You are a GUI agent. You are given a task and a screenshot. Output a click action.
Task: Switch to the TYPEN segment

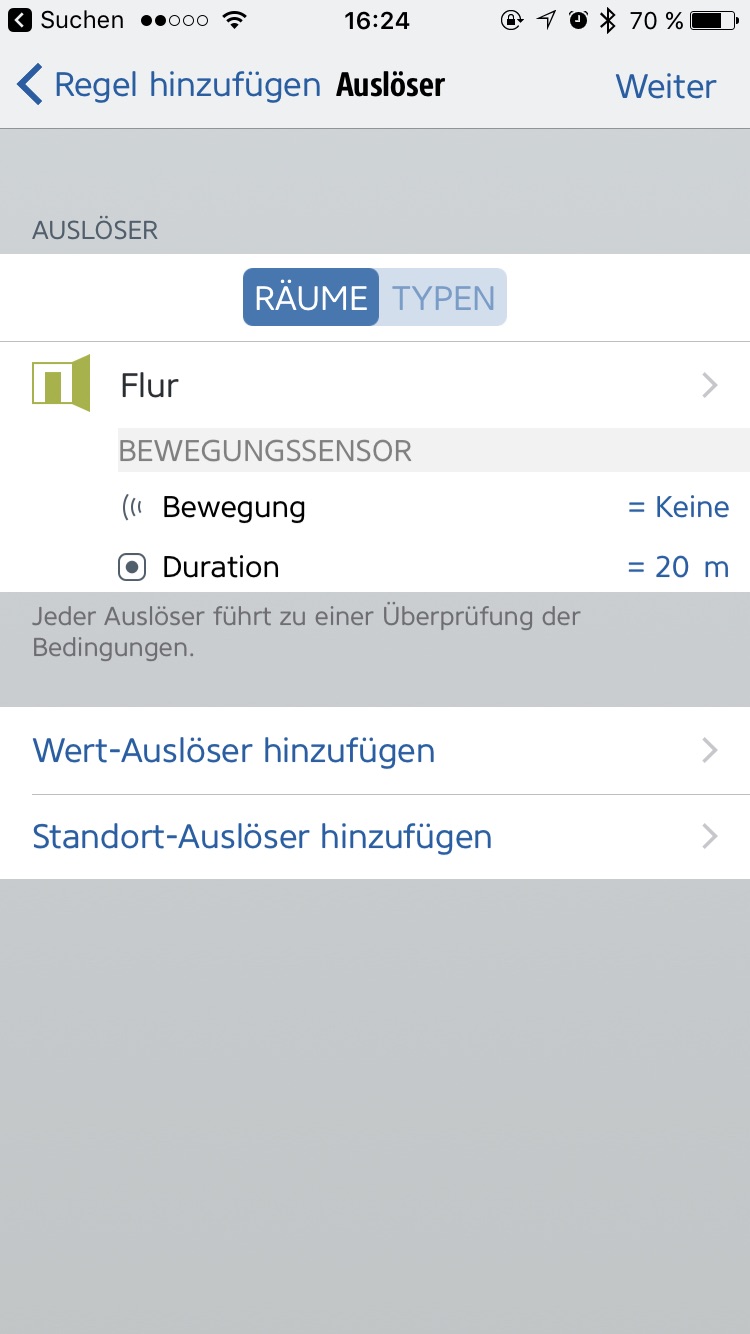click(443, 298)
